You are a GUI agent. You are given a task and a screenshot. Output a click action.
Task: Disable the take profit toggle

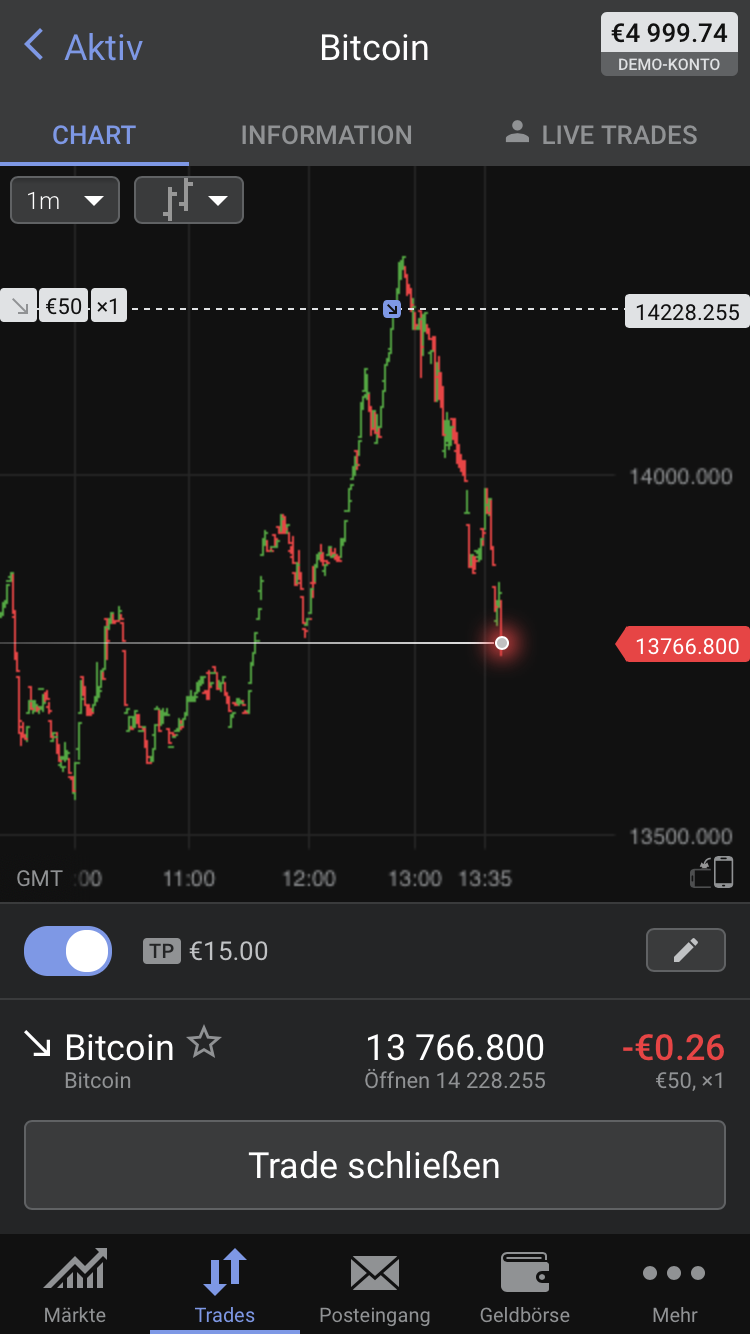(x=68, y=950)
